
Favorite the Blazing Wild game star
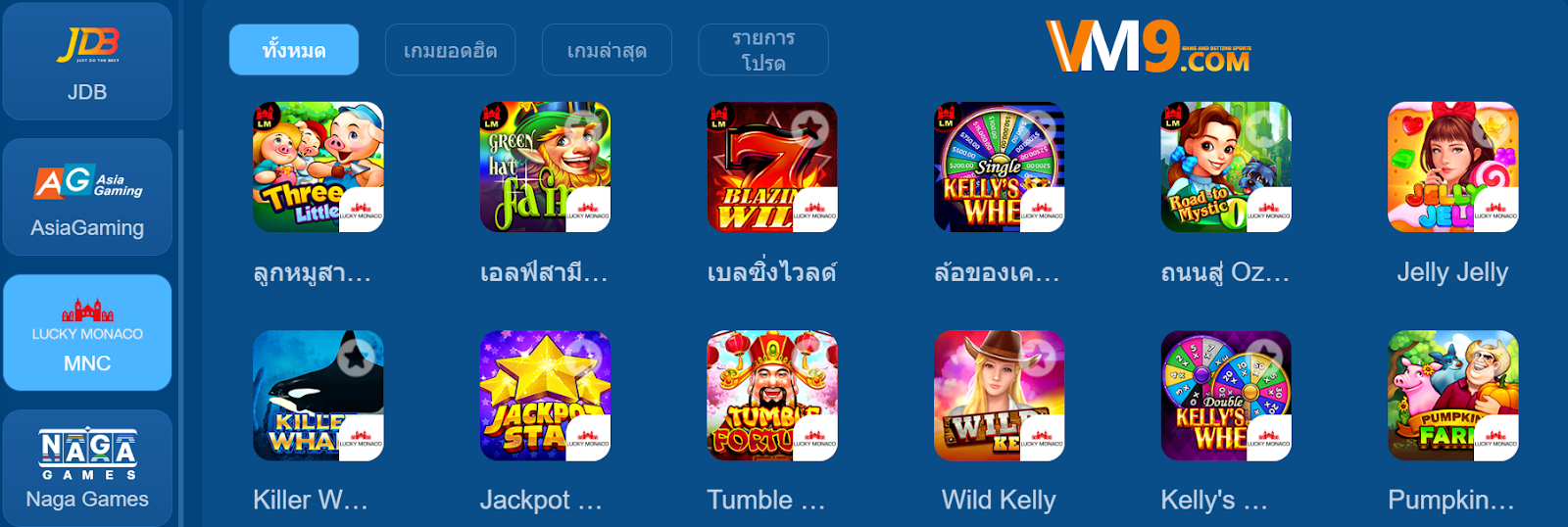coord(810,127)
